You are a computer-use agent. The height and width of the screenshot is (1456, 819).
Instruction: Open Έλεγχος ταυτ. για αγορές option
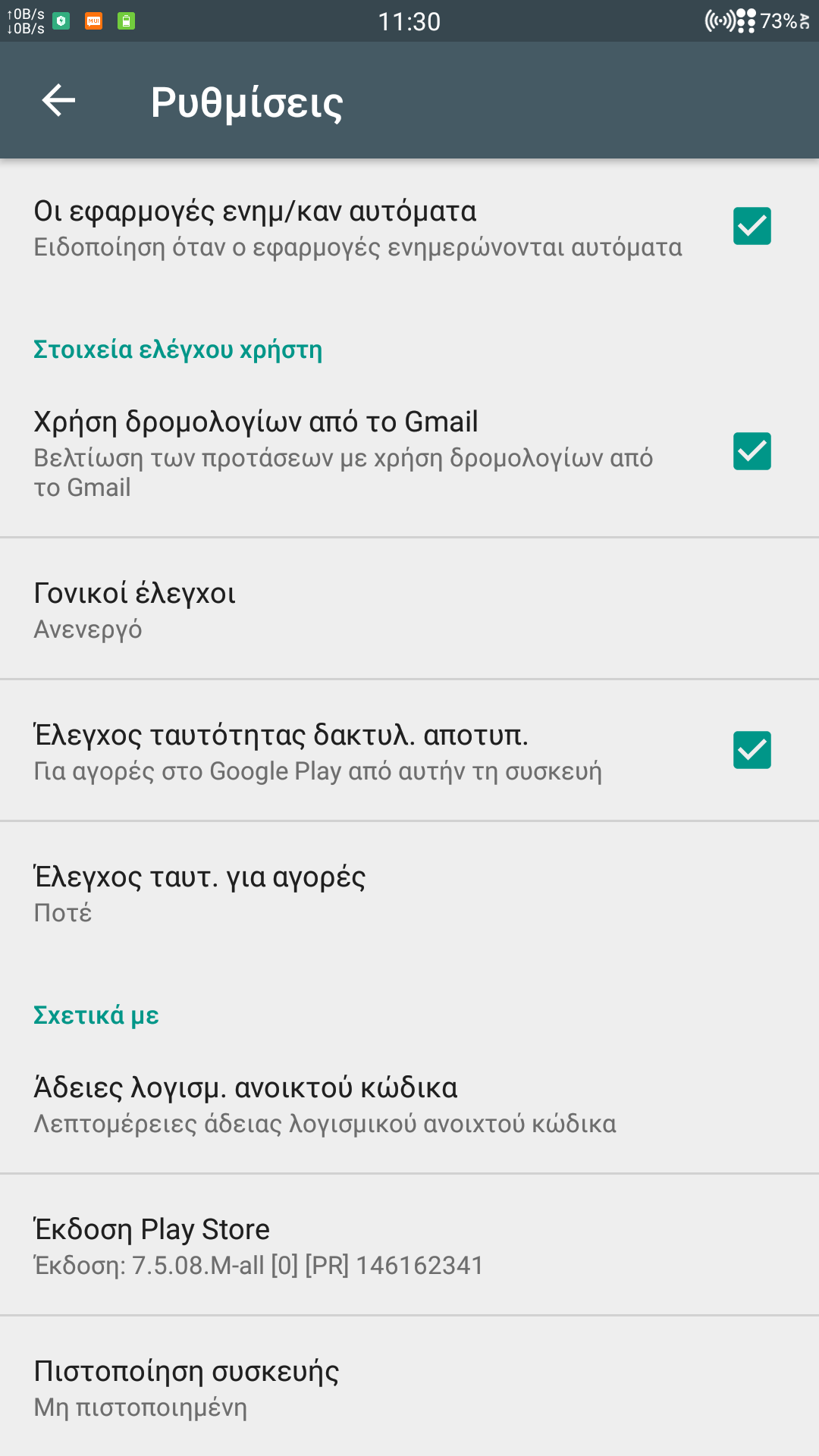(409, 893)
